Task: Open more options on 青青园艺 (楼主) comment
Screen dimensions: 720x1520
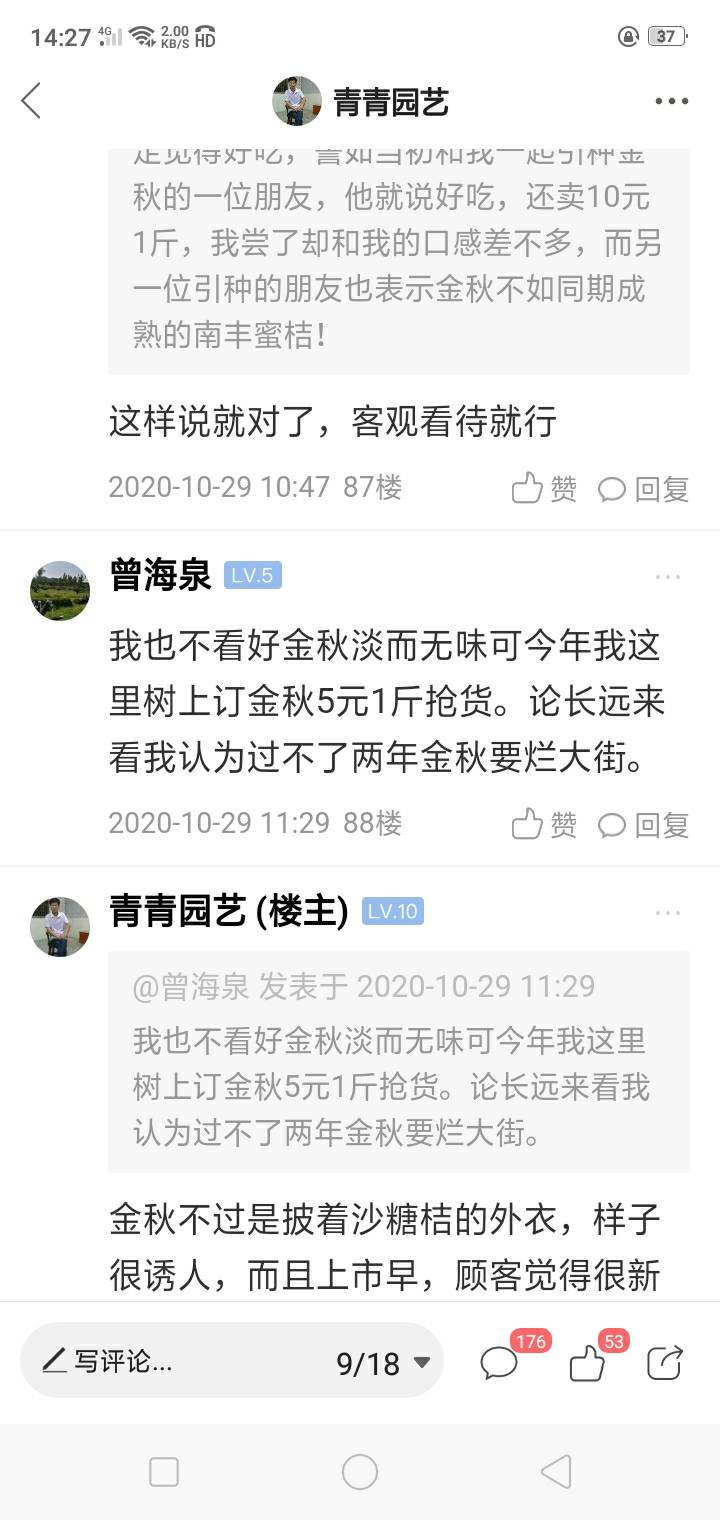Action: [x=668, y=913]
